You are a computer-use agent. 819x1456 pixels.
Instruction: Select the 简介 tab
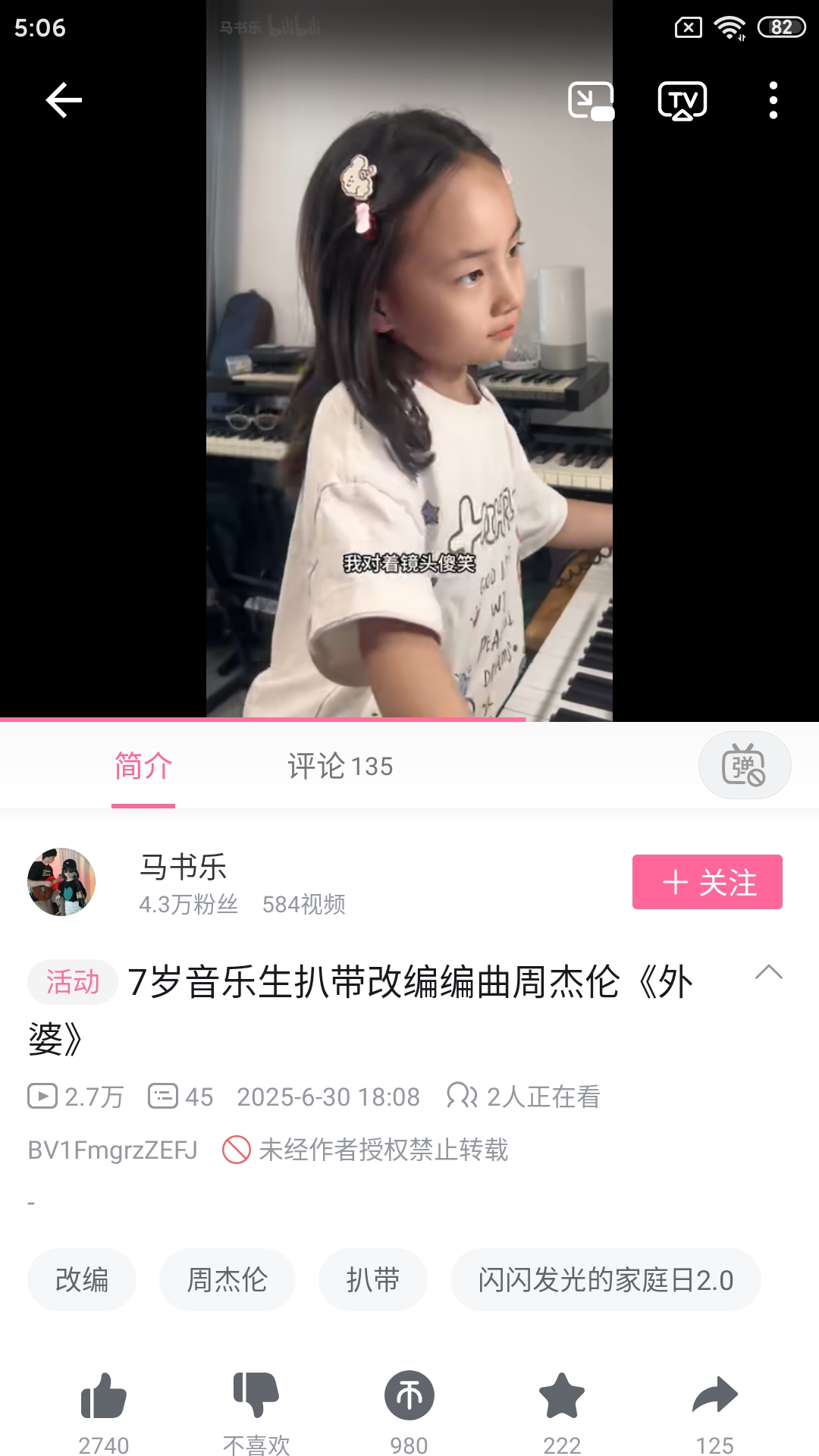tap(143, 766)
